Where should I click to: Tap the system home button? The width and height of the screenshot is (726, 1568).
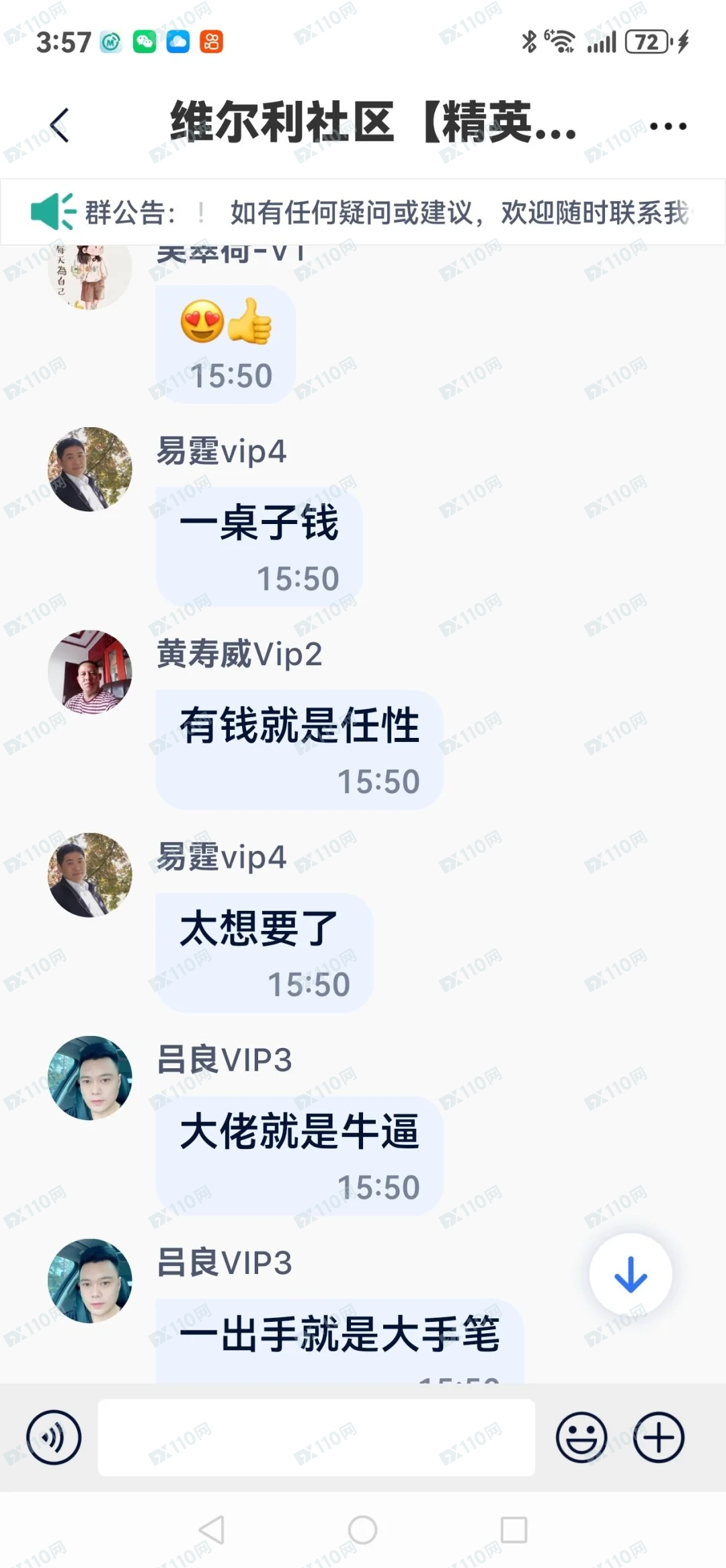pos(362,1530)
